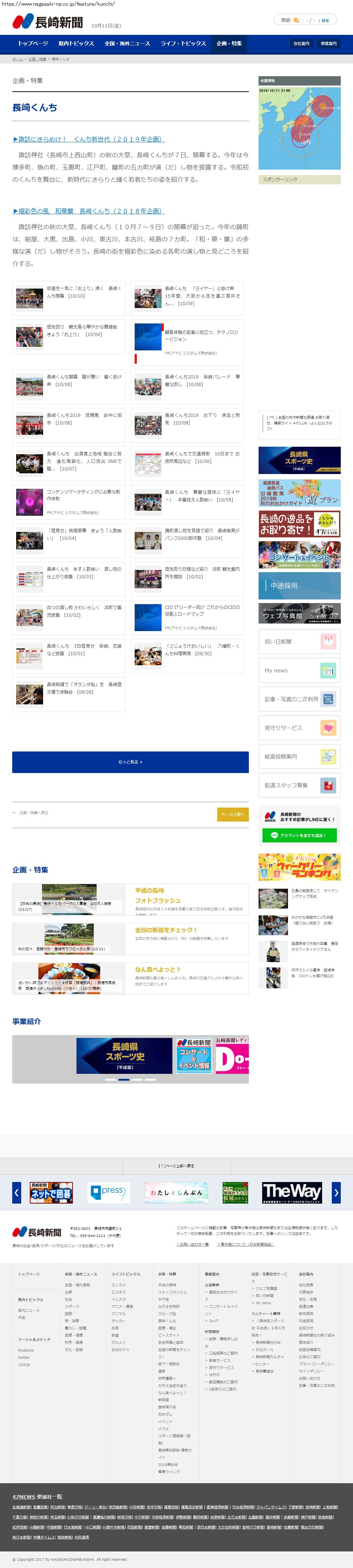Open the 中途採用 sidebar banner

(299, 585)
